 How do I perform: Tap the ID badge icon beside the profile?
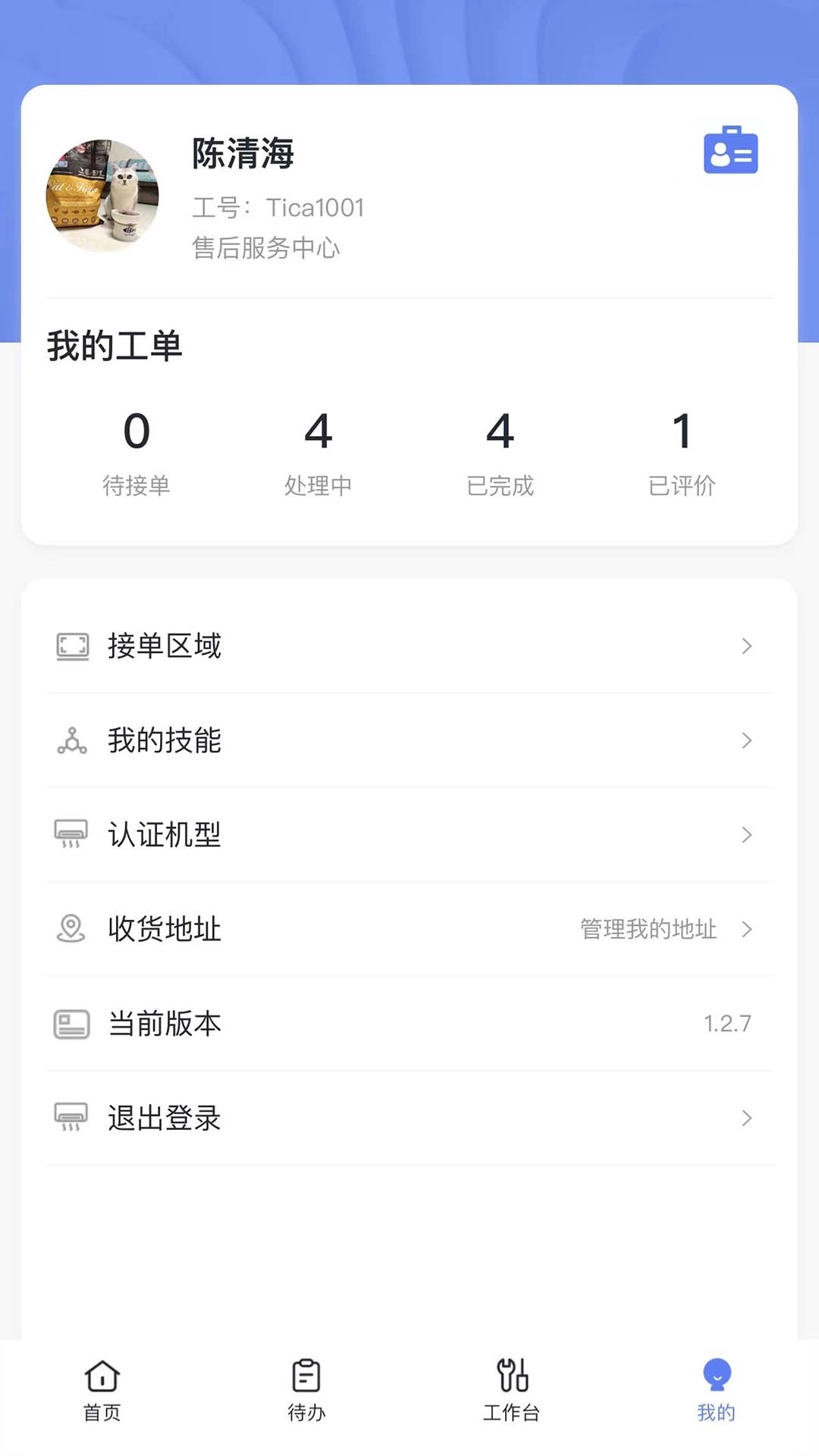click(x=730, y=152)
